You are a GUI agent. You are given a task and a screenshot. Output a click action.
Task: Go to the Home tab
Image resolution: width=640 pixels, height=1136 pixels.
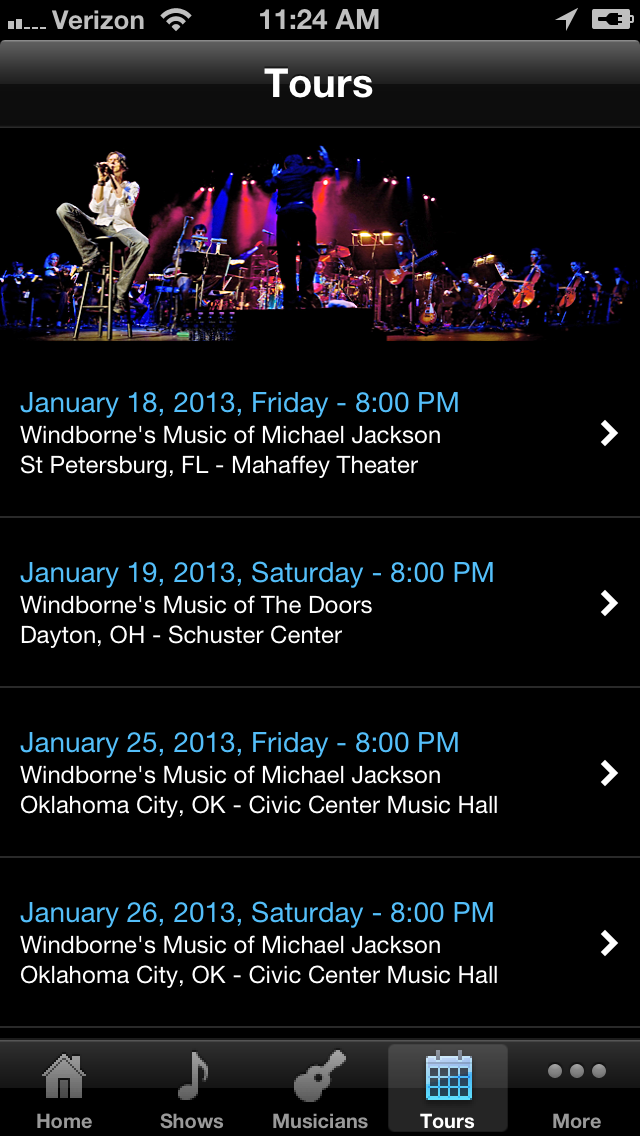coord(64,1090)
